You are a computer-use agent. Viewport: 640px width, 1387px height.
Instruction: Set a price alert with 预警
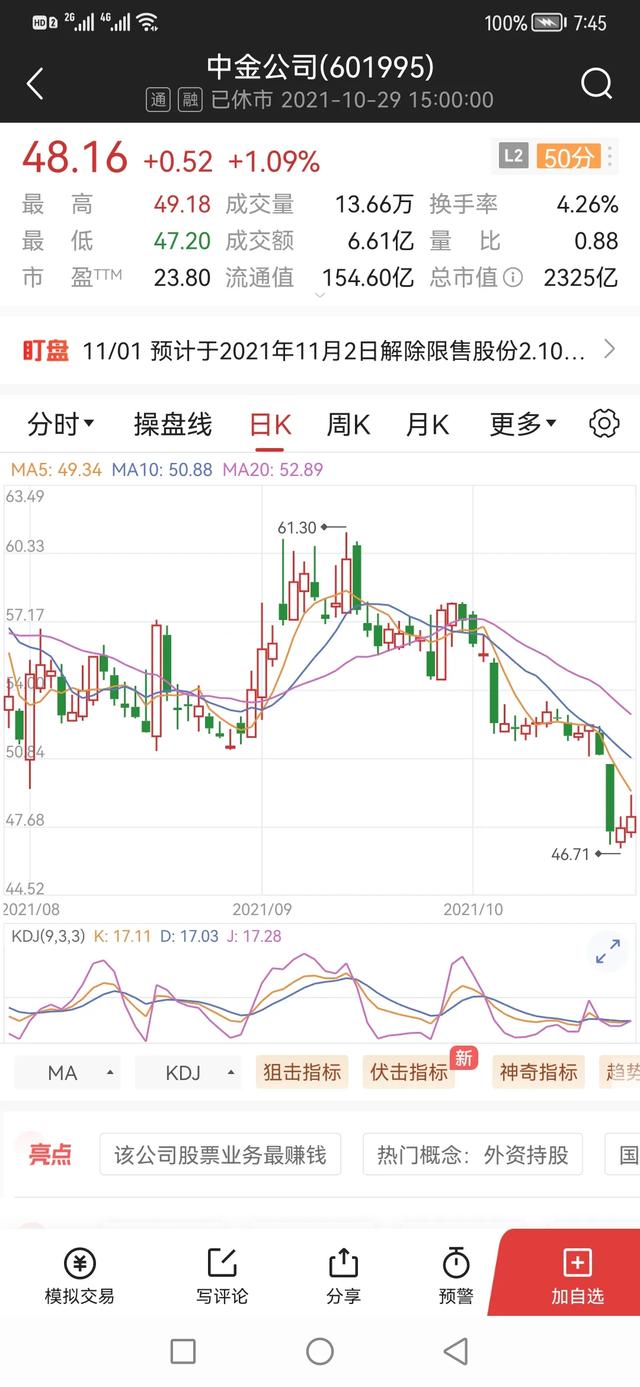pyautogui.click(x=456, y=1277)
